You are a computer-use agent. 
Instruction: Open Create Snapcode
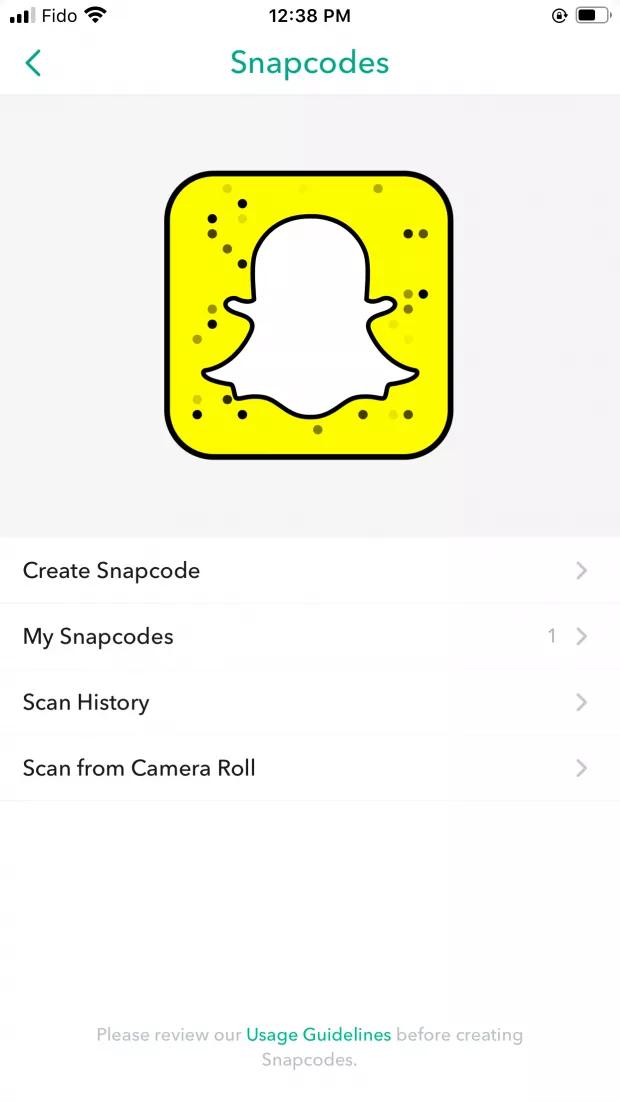(x=310, y=570)
